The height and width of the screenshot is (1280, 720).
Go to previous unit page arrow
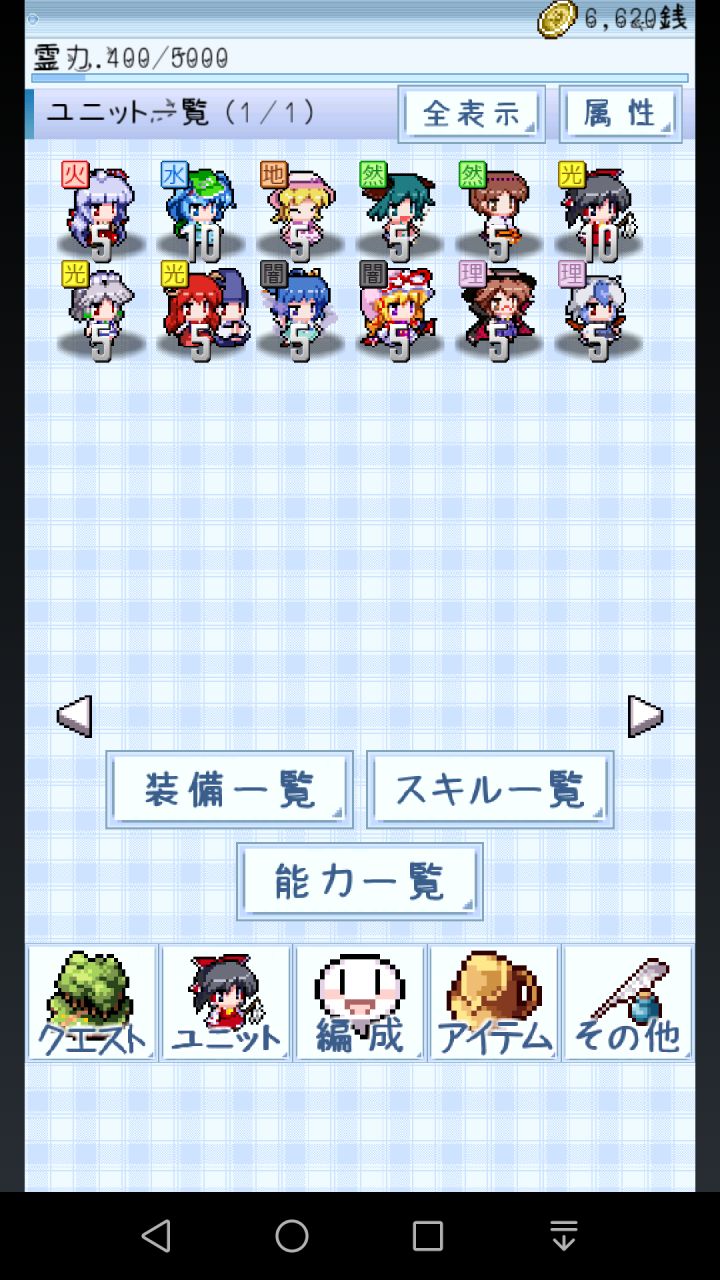74,716
